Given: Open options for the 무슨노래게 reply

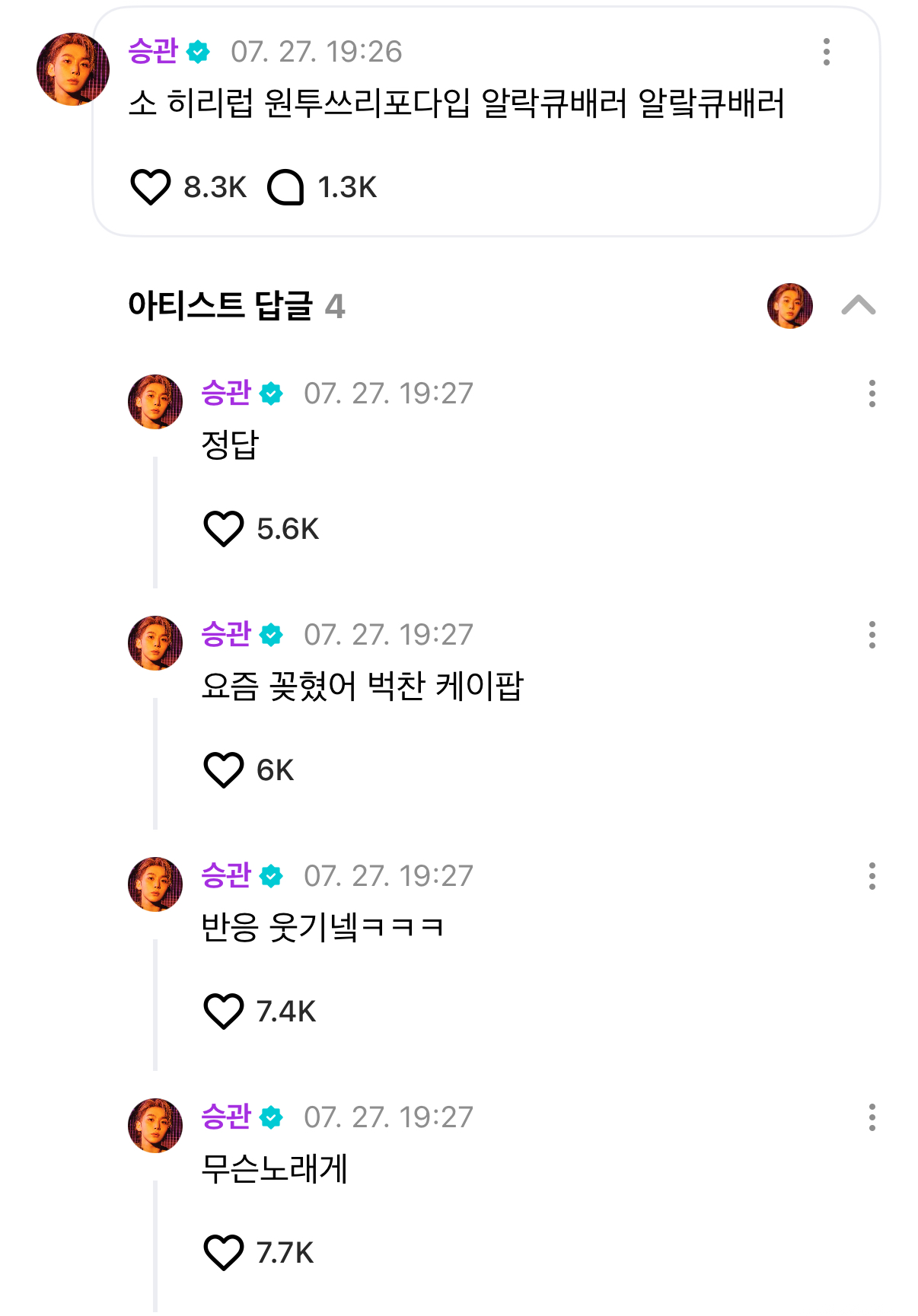Looking at the screenshot, I should [x=872, y=1117].
